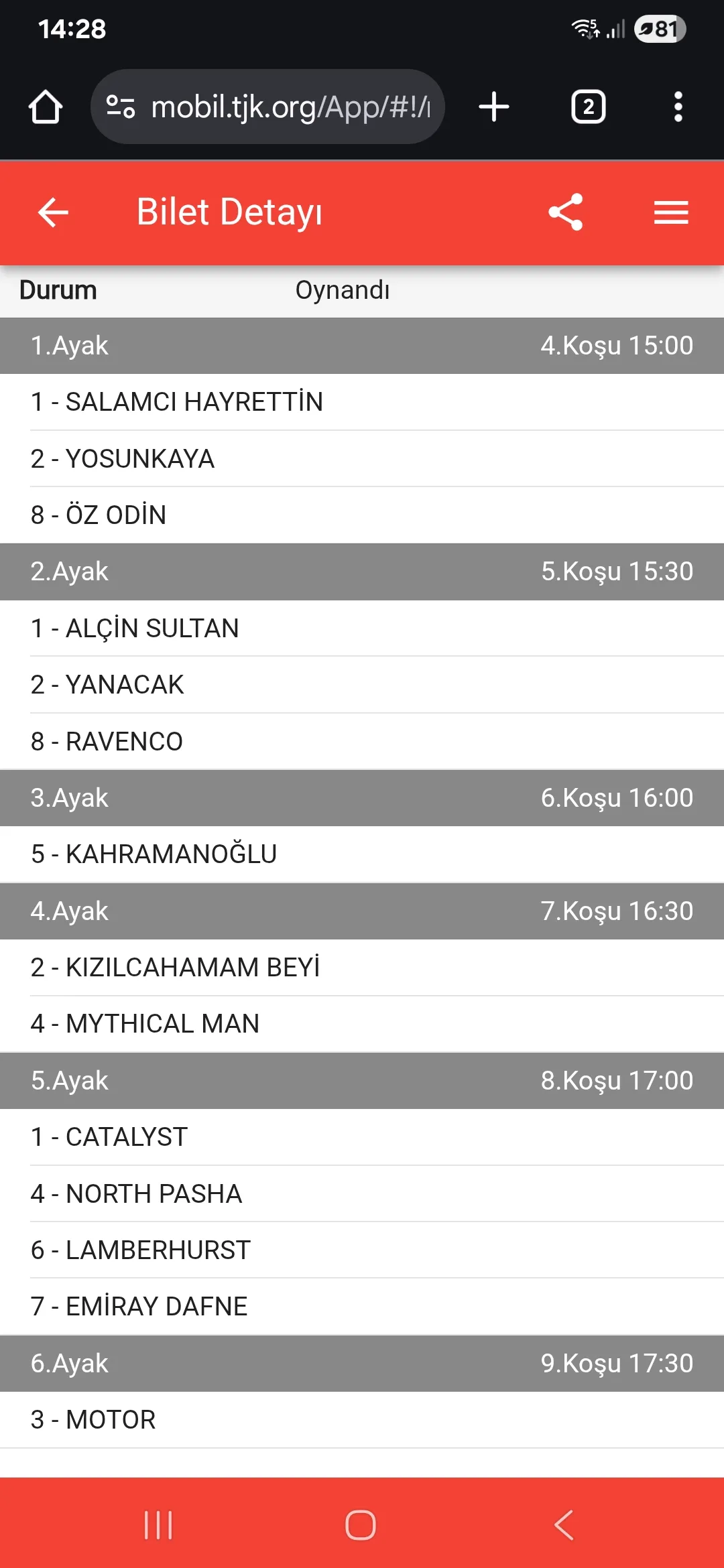Open the system recent apps
The image size is (724, 1568).
pyautogui.click(x=159, y=1526)
